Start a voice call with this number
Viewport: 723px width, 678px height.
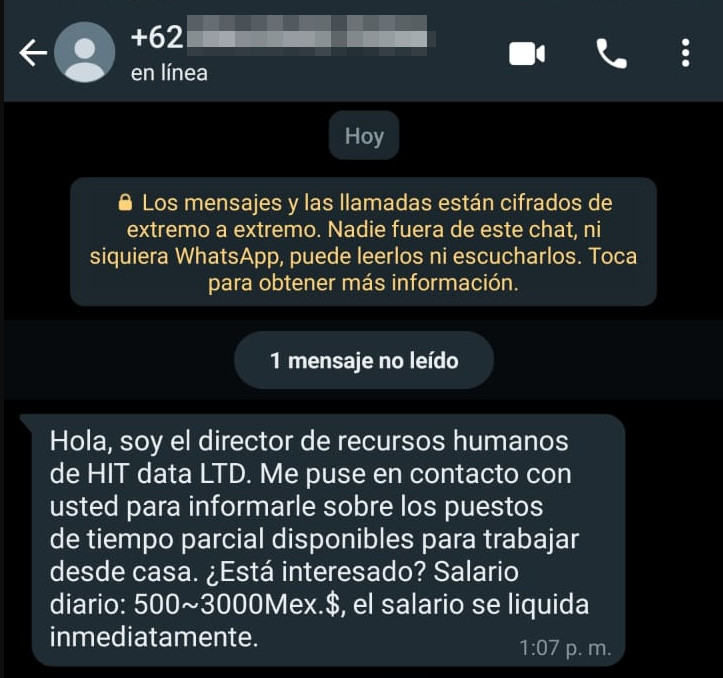(611, 53)
